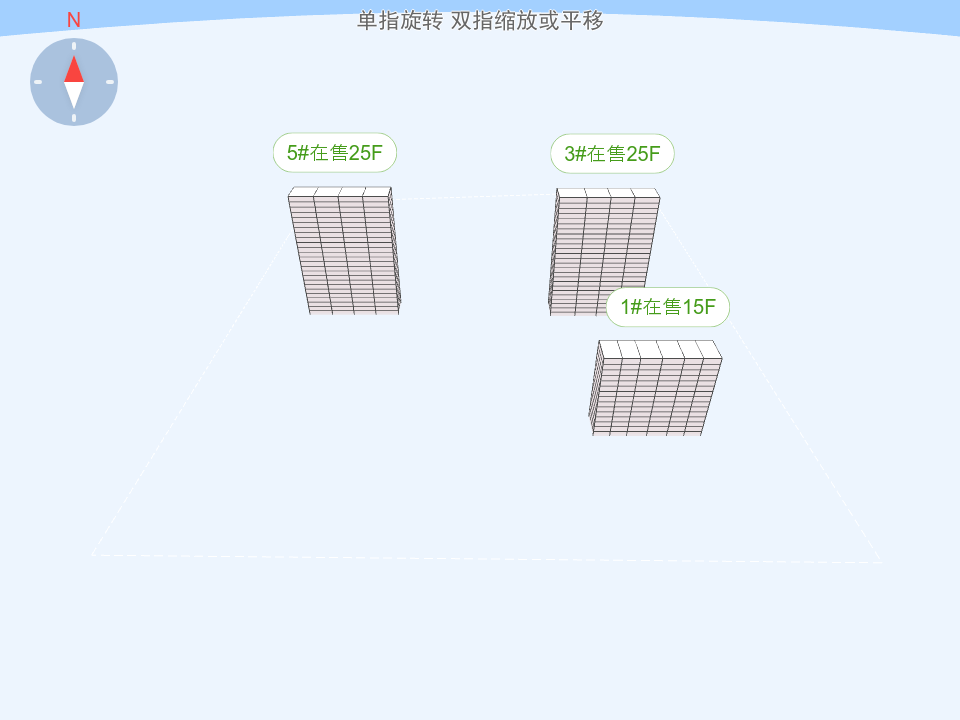Select building 5# label 在售25F
This screenshot has width=960, height=720.
pos(335,153)
